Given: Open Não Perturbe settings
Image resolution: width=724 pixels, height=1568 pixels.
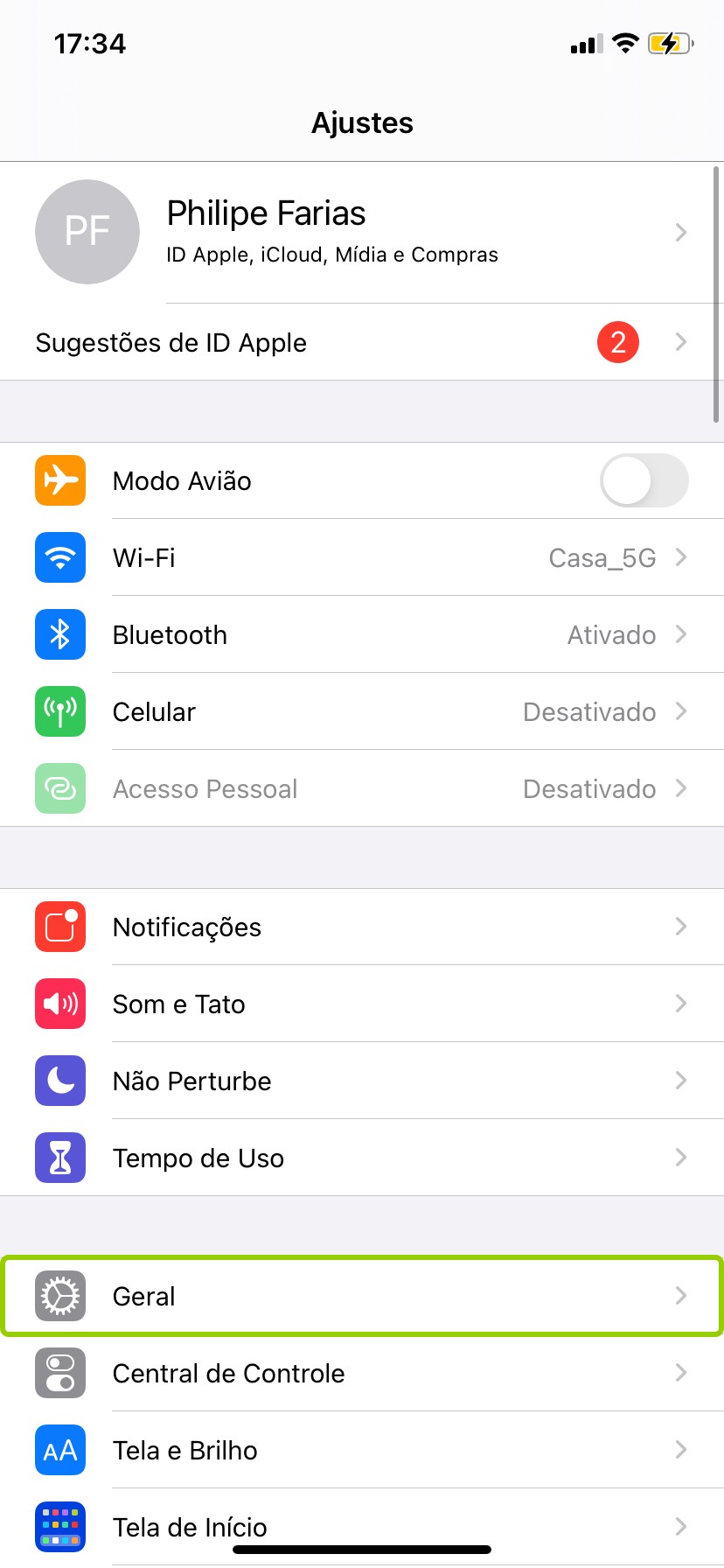Looking at the screenshot, I should pos(362,1081).
